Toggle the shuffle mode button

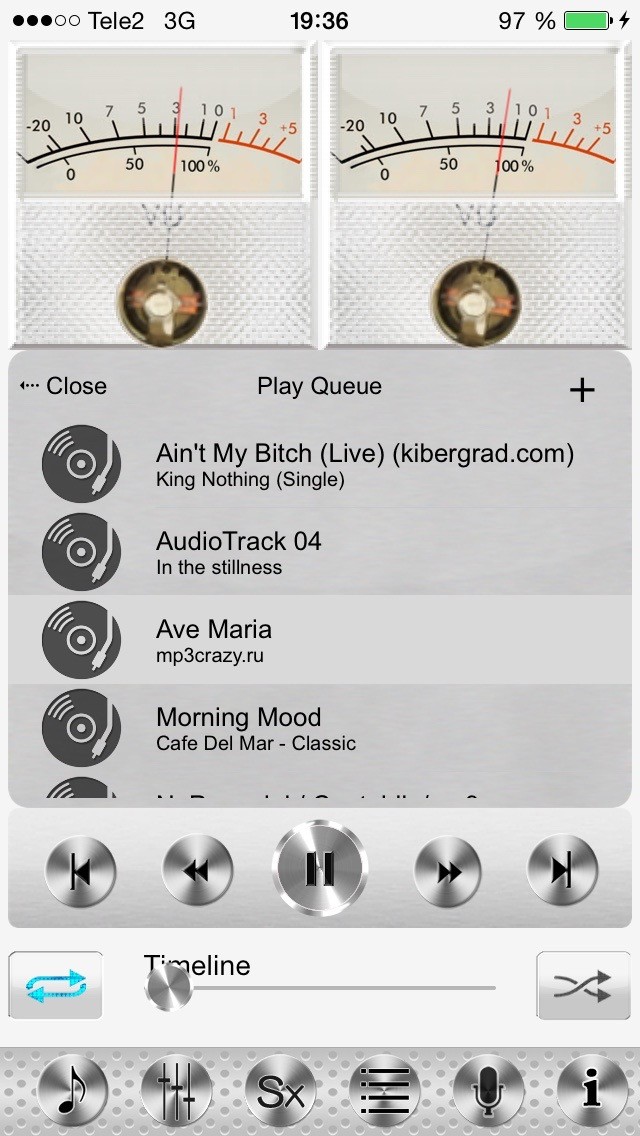[583, 985]
